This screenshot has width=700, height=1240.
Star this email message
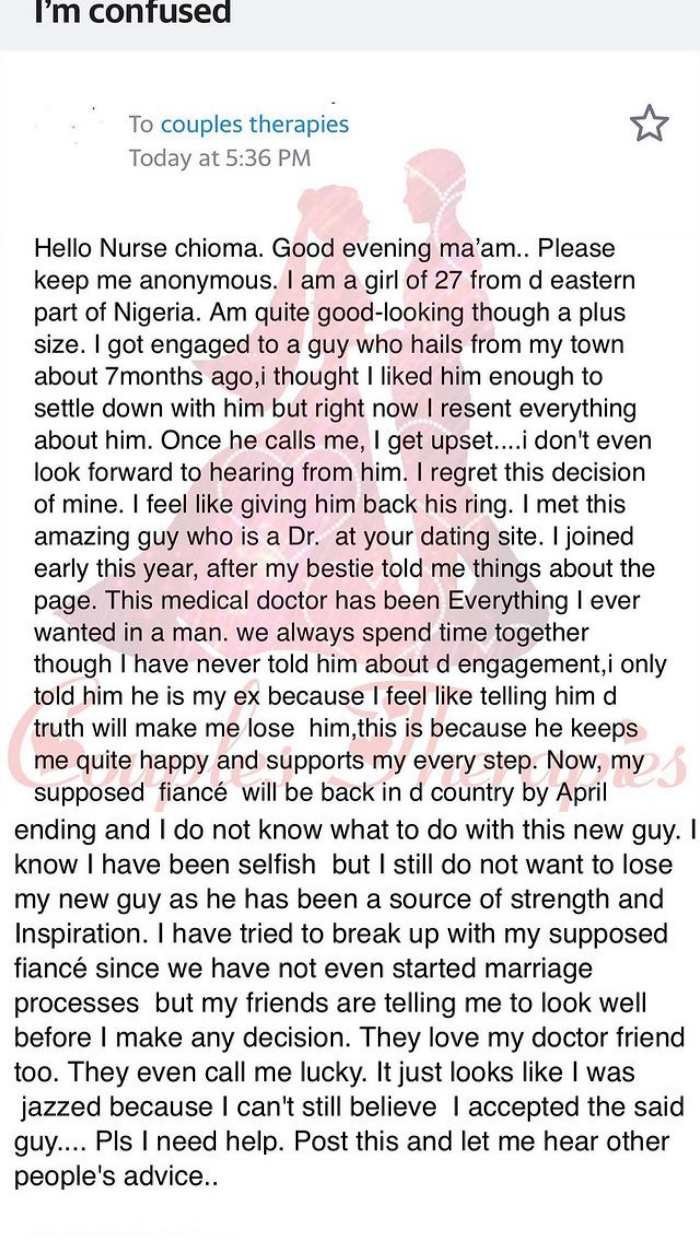(649, 123)
